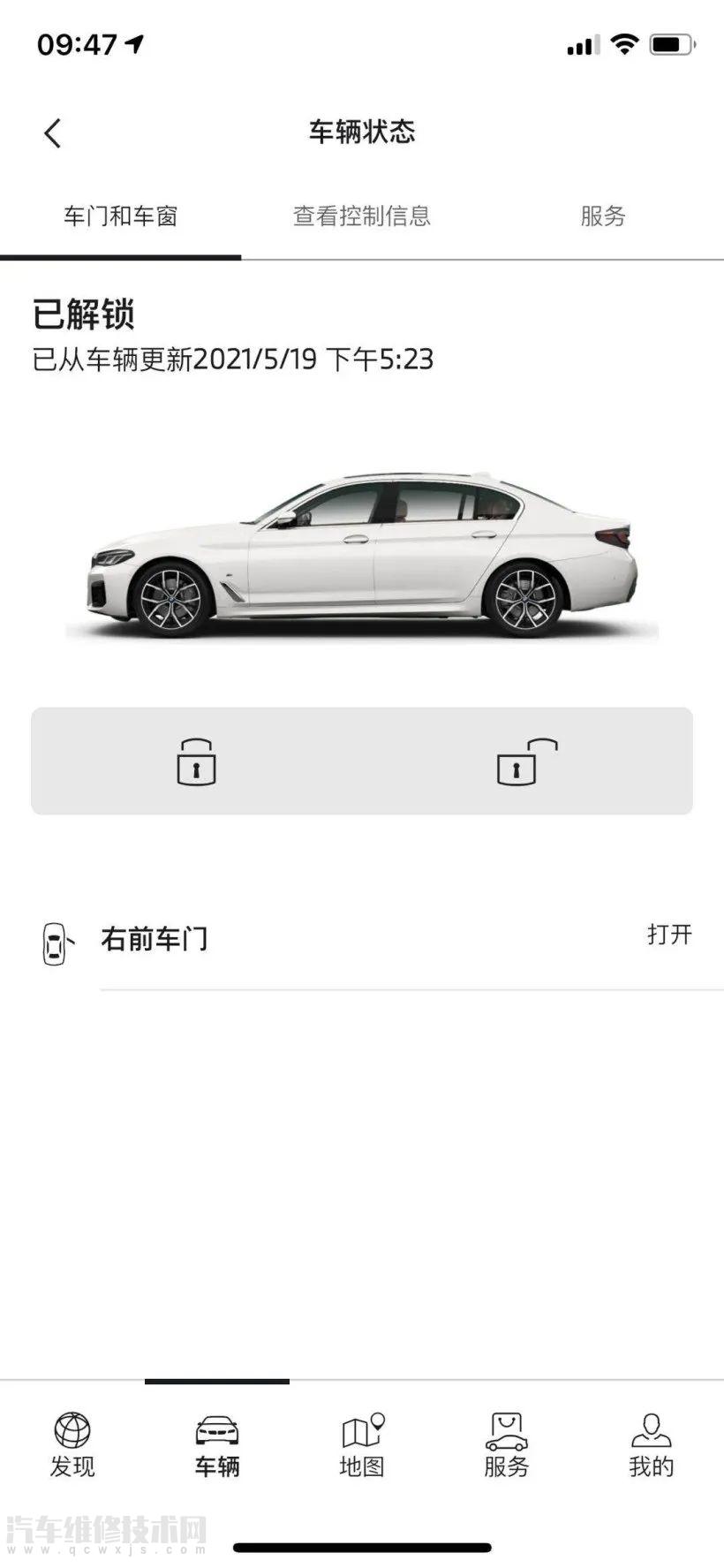Open the 服务 top tab
Image resolution: width=724 pixels, height=1568 pixels.
point(603,216)
